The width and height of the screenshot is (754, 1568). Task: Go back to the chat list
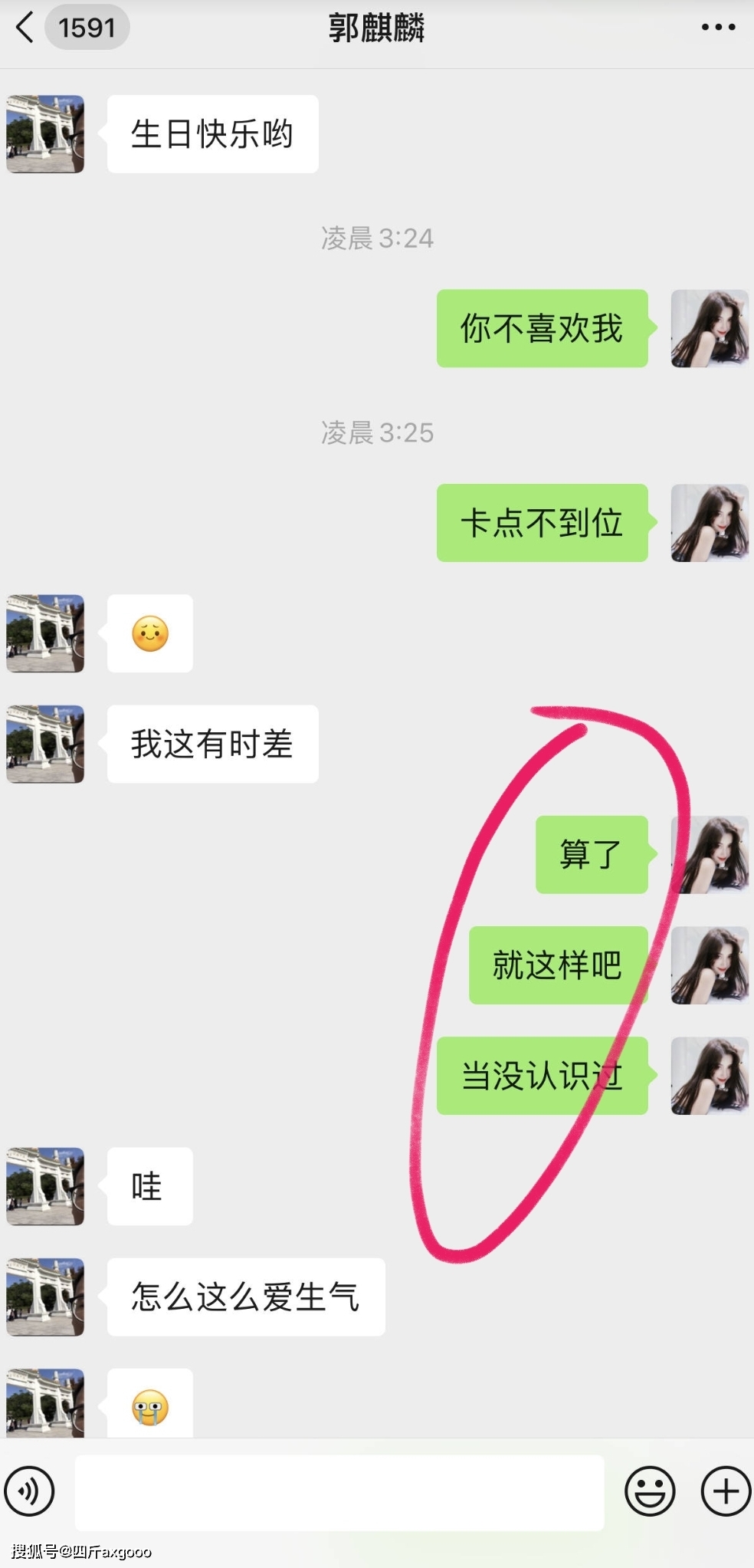tap(26, 28)
